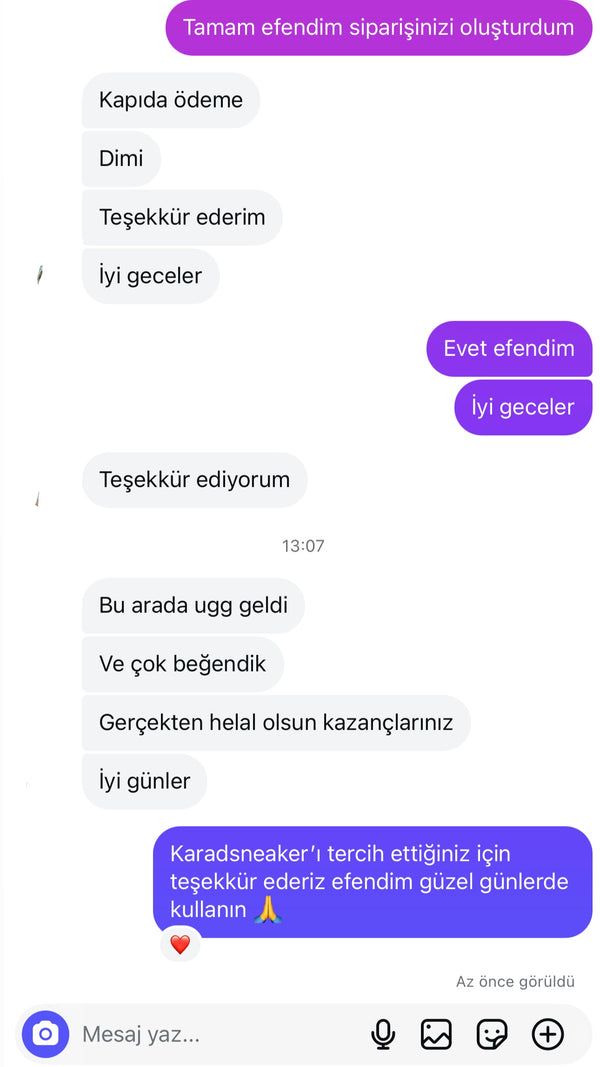Record a voice message with microphone
600x1067 pixels.
click(383, 1034)
